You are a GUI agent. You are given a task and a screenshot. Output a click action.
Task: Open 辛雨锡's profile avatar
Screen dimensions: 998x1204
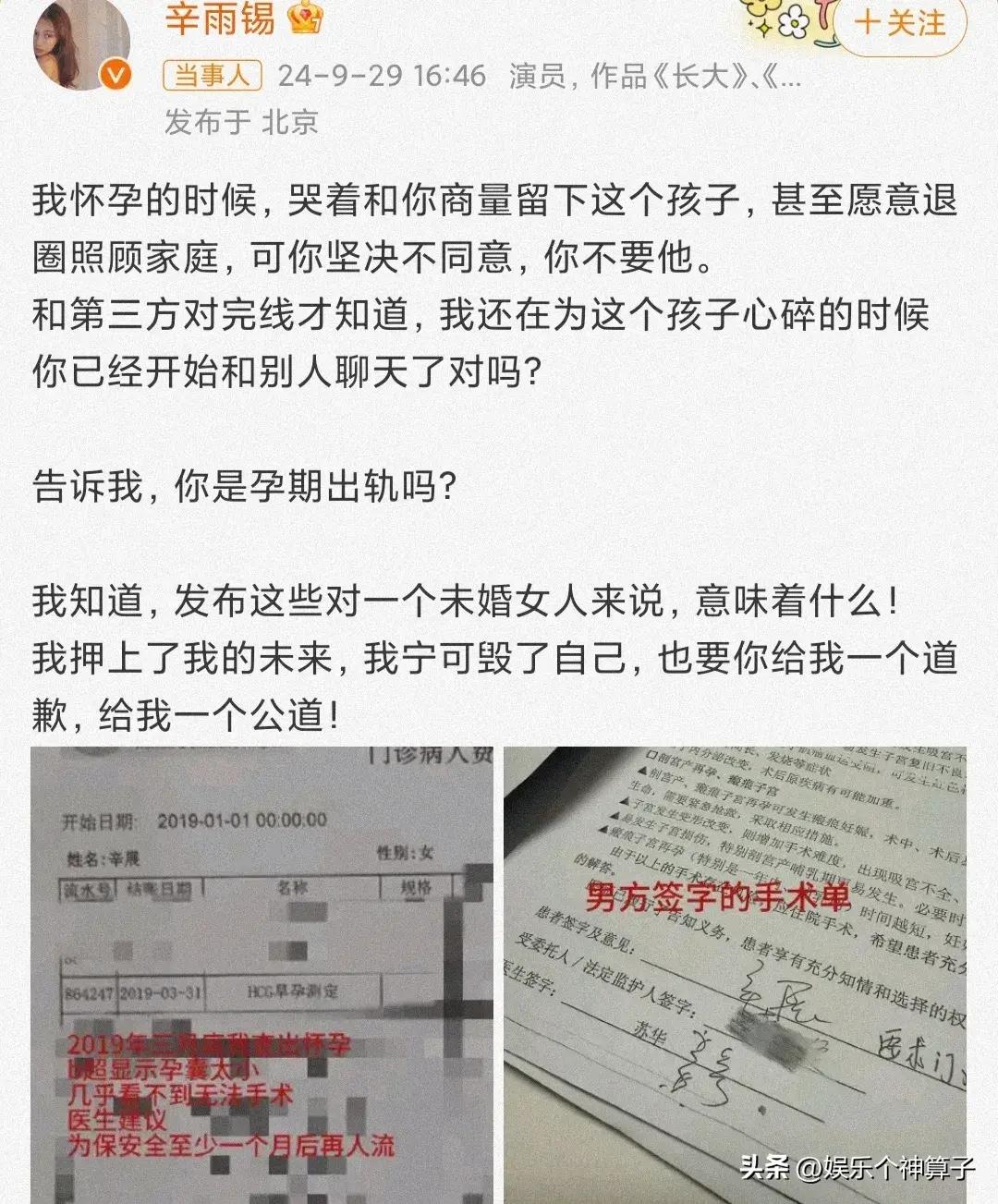point(81,43)
